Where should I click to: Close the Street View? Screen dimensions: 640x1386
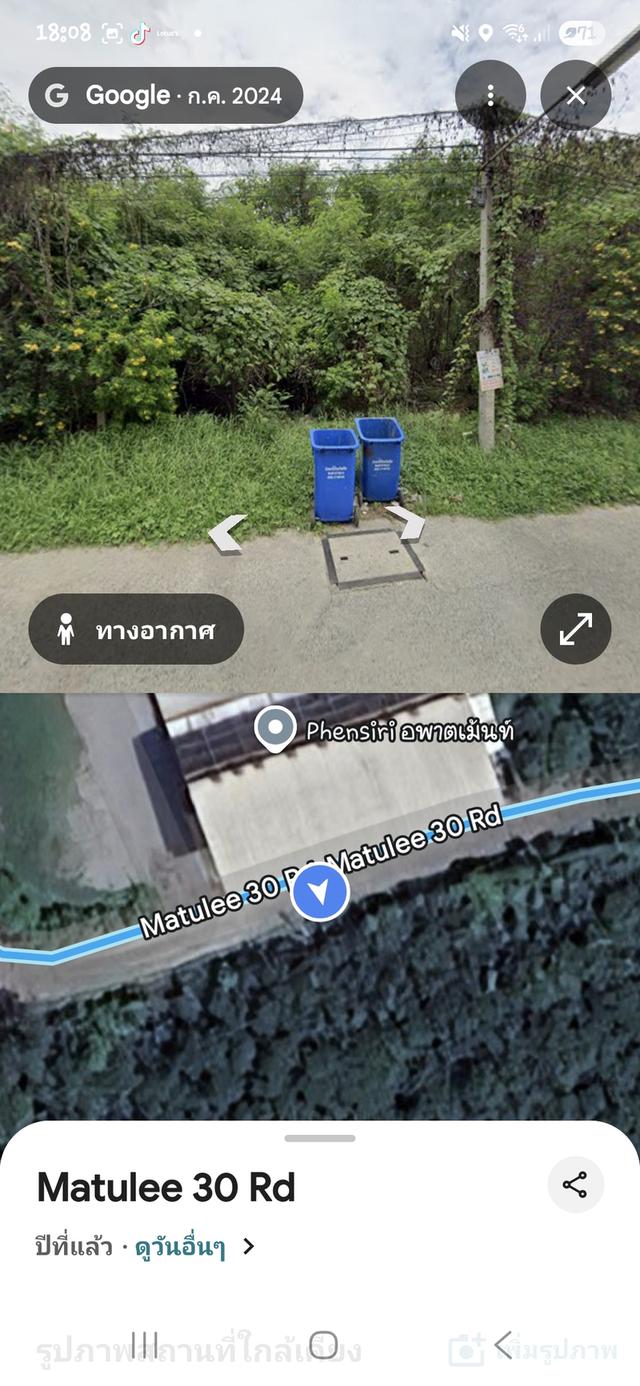coord(575,96)
